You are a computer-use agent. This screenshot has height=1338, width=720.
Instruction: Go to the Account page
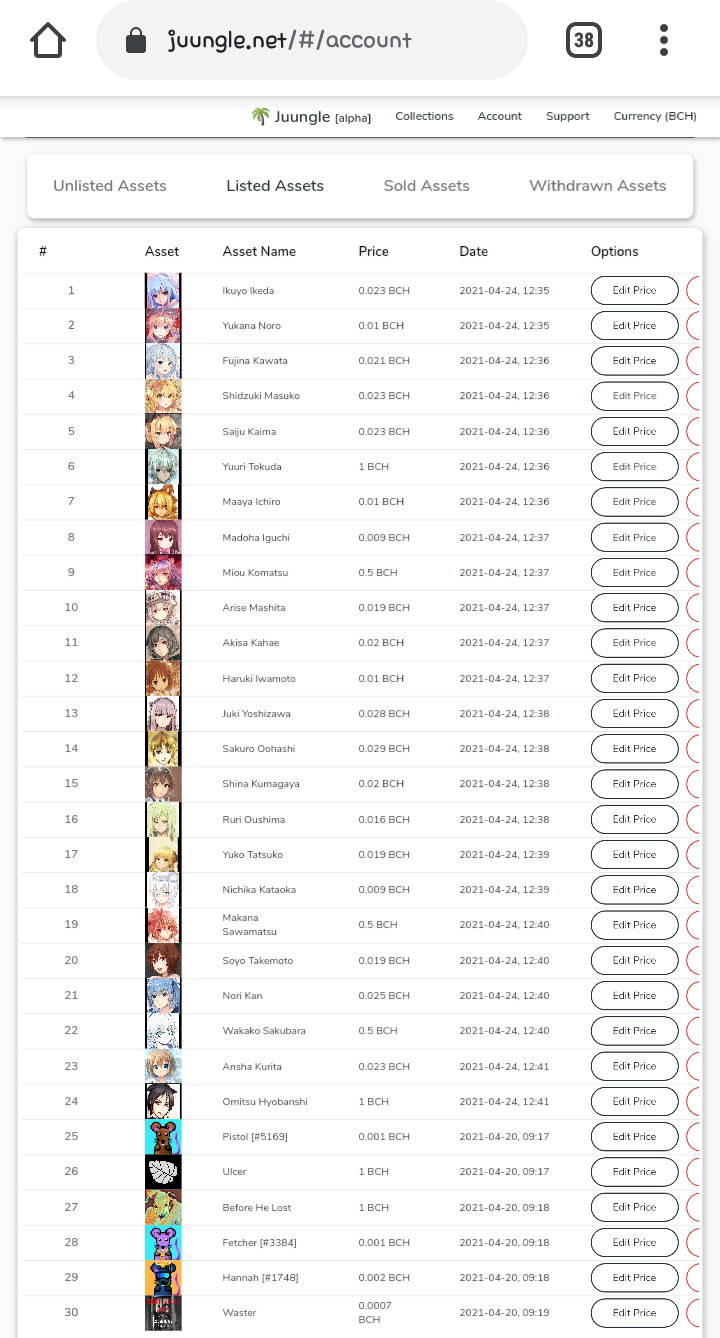500,116
